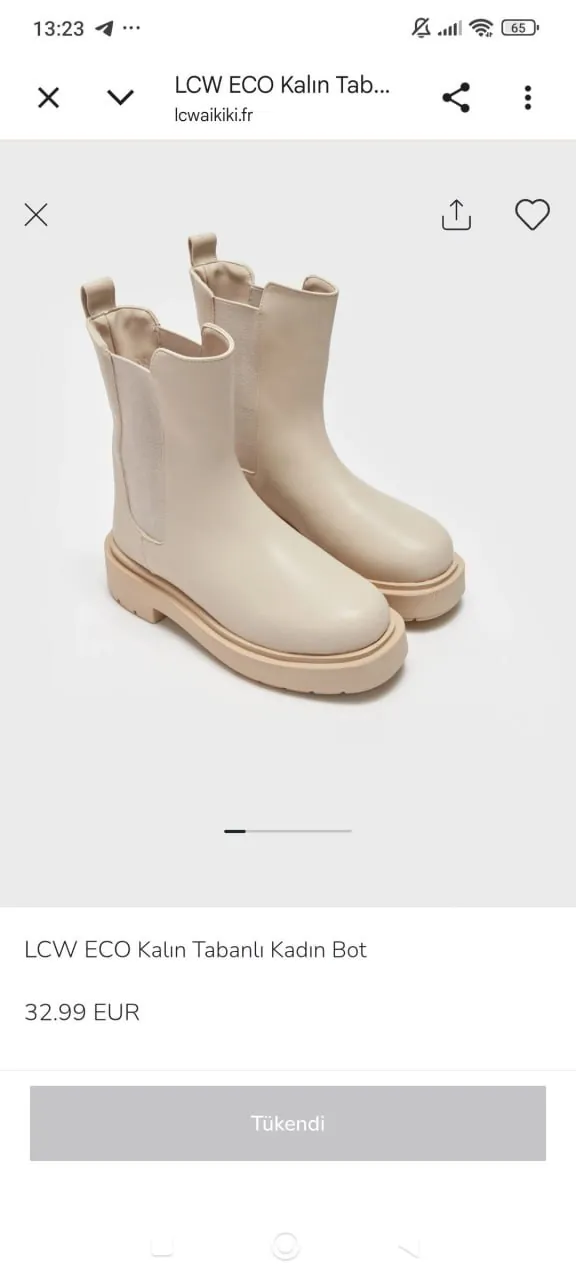Close the browser tab with the X

[x=48, y=97]
